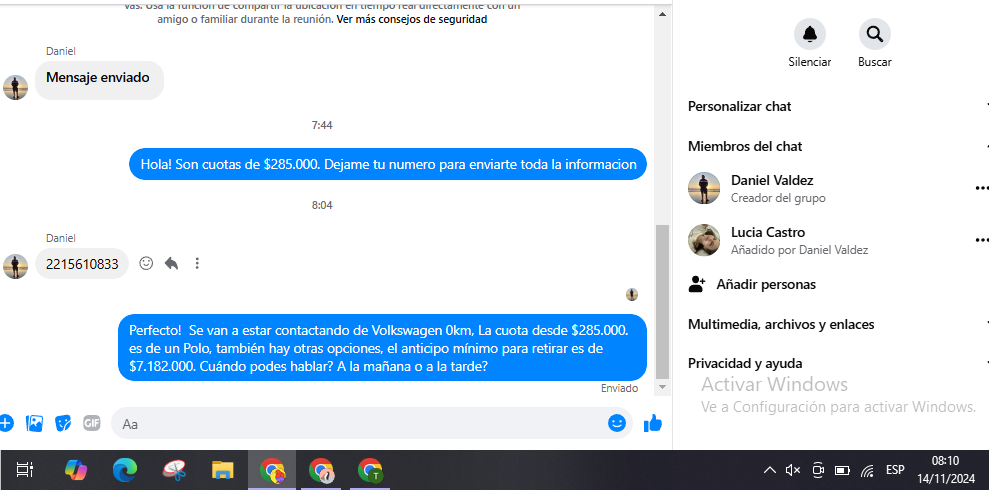The width and height of the screenshot is (989, 490).
Task: Attach a photo from gallery
Action: point(35,423)
